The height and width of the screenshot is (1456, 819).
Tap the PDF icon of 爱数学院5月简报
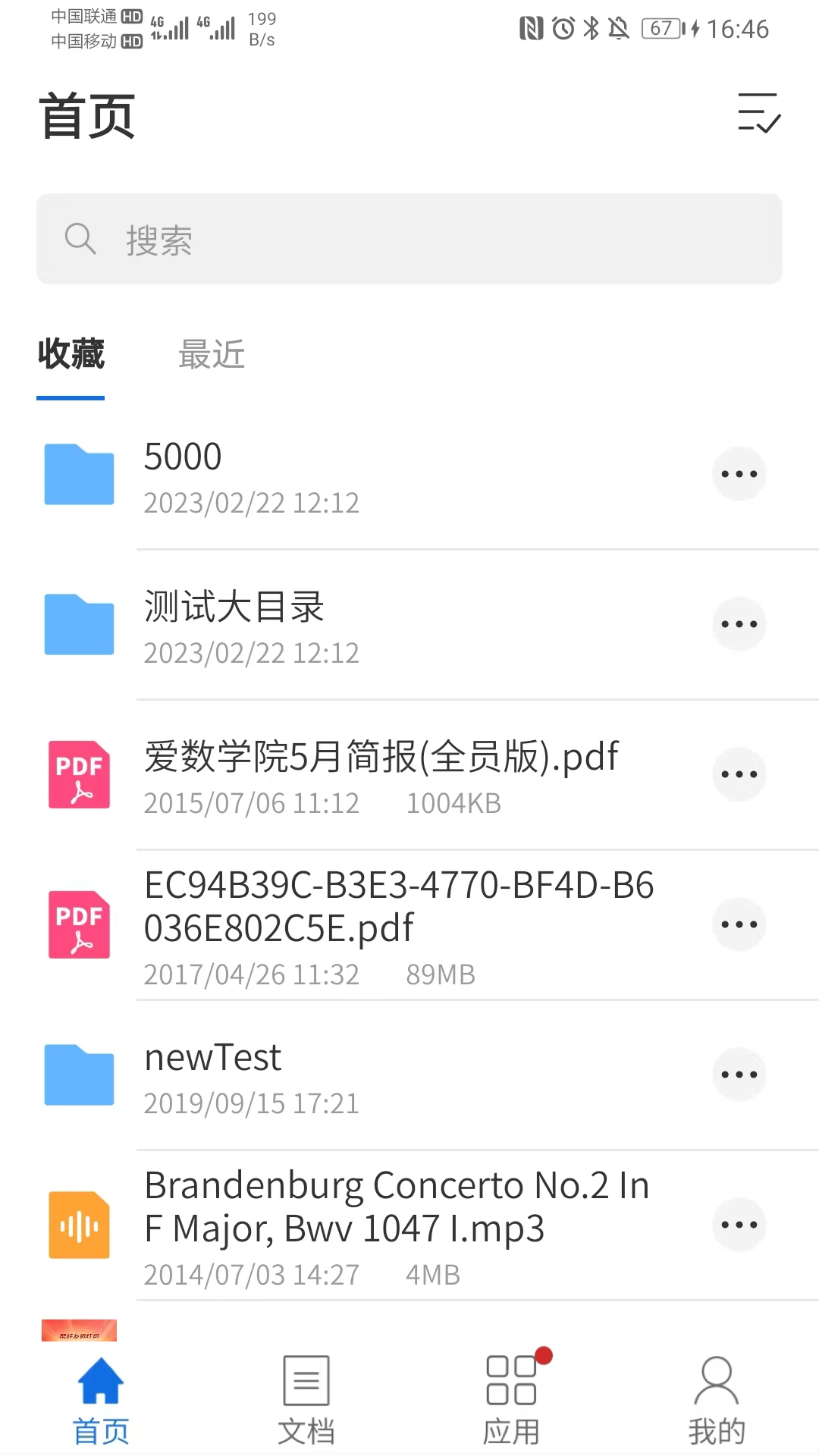pyautogui.click(x=79, y=773)
